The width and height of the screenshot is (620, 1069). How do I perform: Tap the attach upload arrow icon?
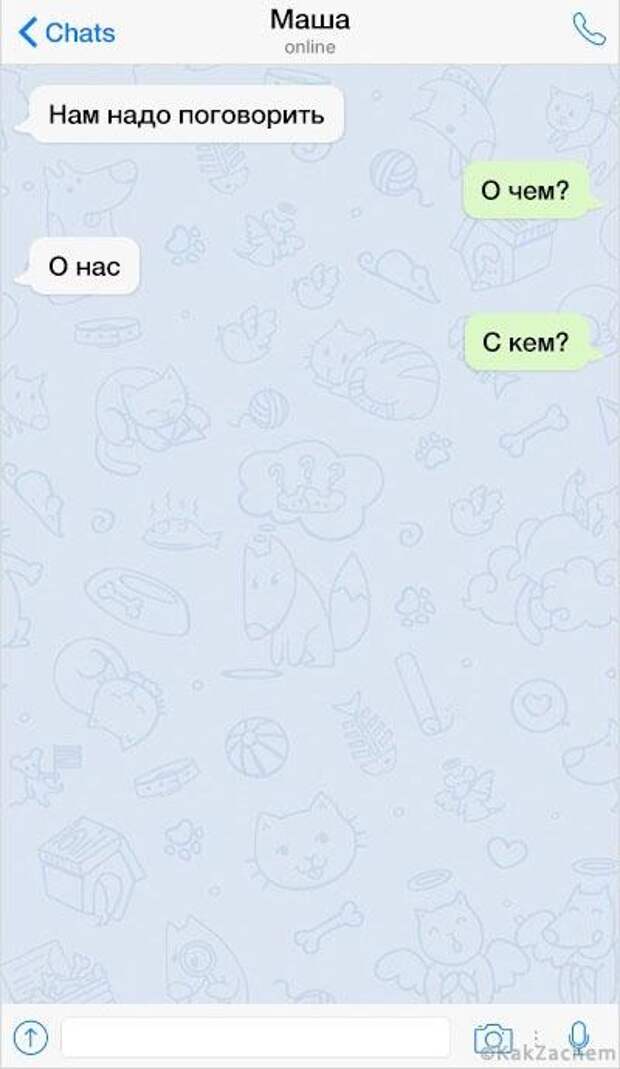click(x=31, y=1037)
